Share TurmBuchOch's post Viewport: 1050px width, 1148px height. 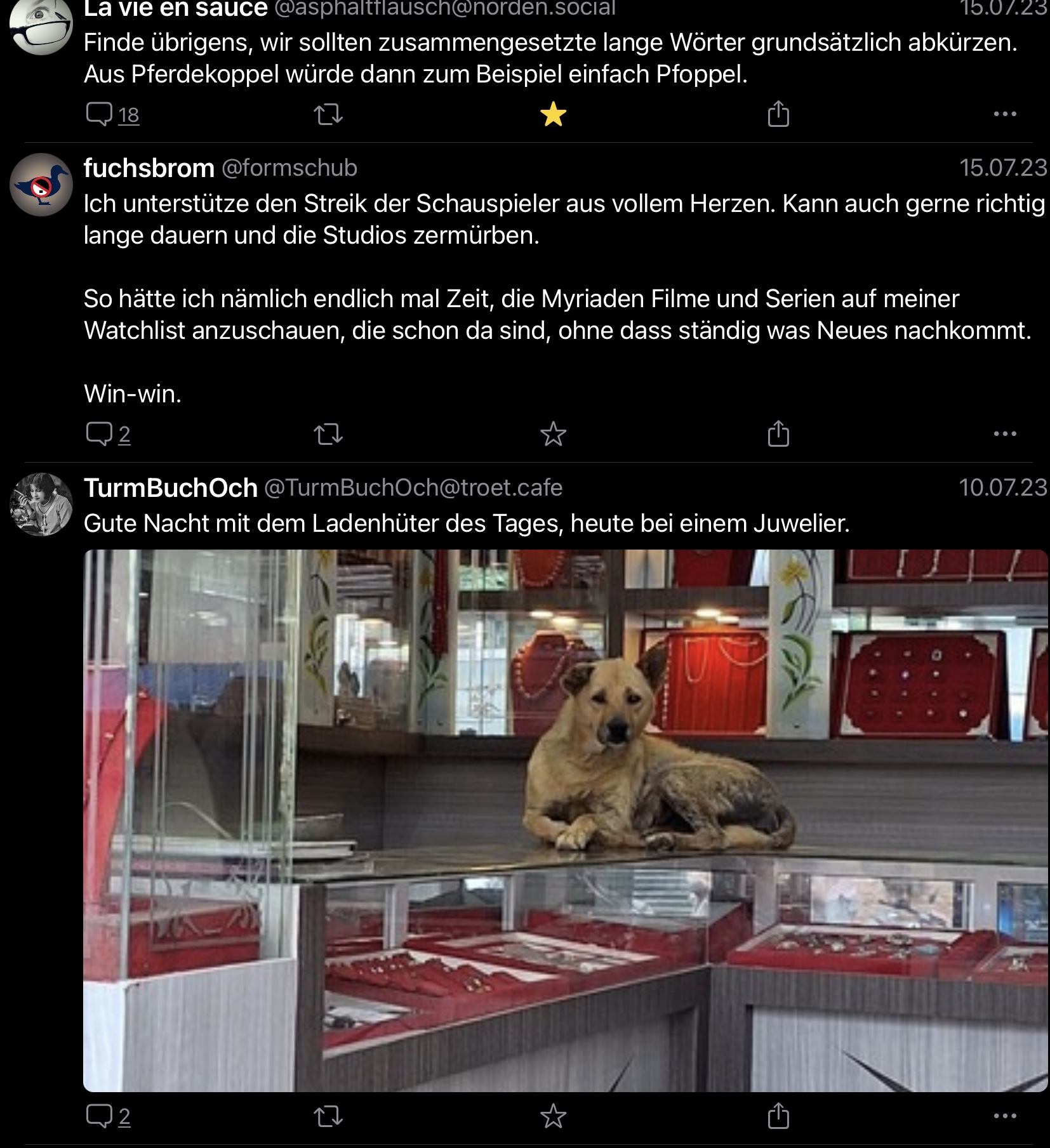click(778, 1116)
